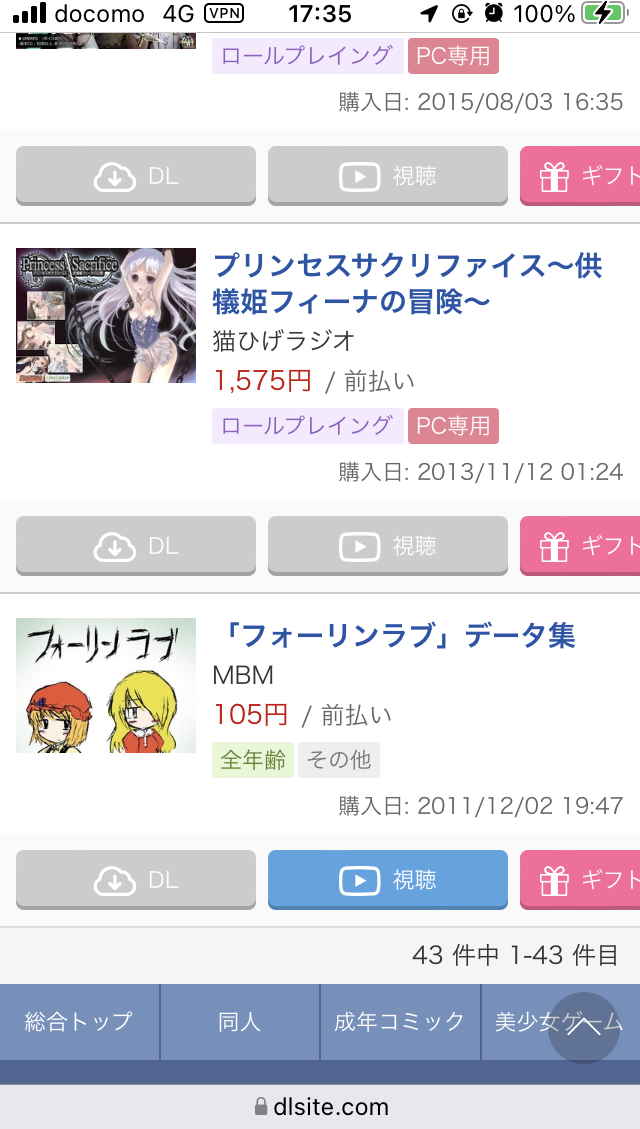This screenshot has width=640, height=1129.
Task: Download プリンセスサクリファイス with its DL button
Action: pos(136,546)
